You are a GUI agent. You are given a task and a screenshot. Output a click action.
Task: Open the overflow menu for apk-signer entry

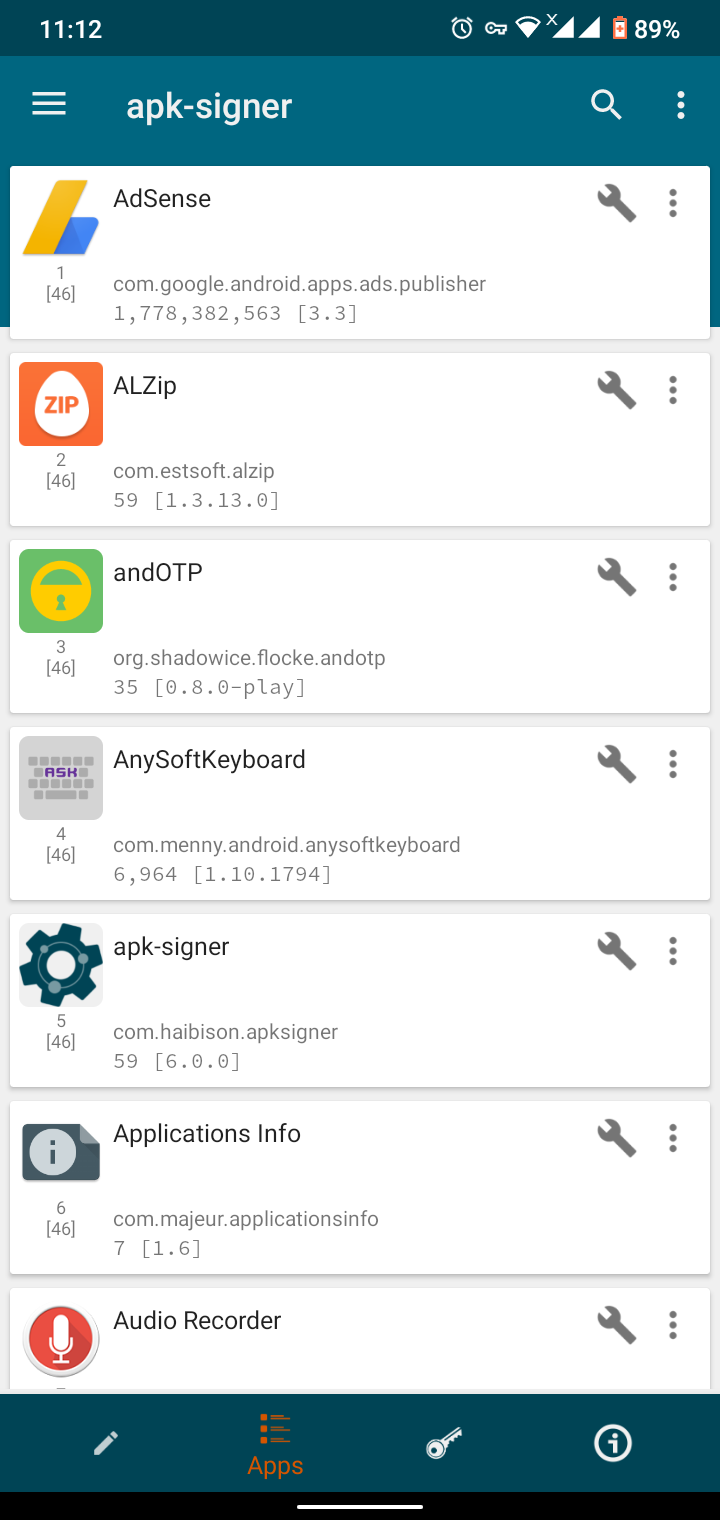[x=673, y=951]
